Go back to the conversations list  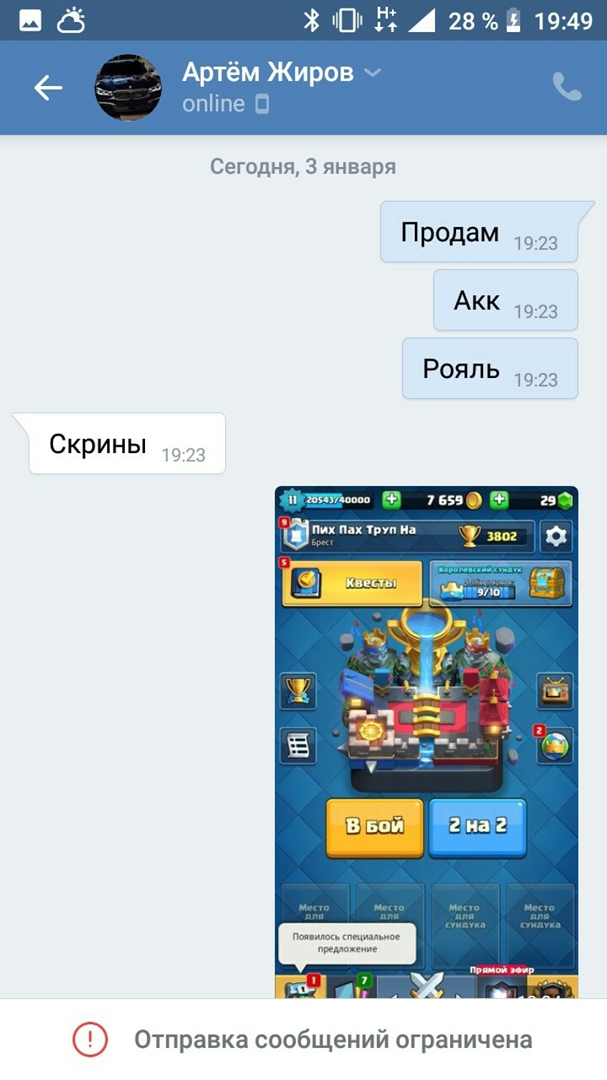48,88
